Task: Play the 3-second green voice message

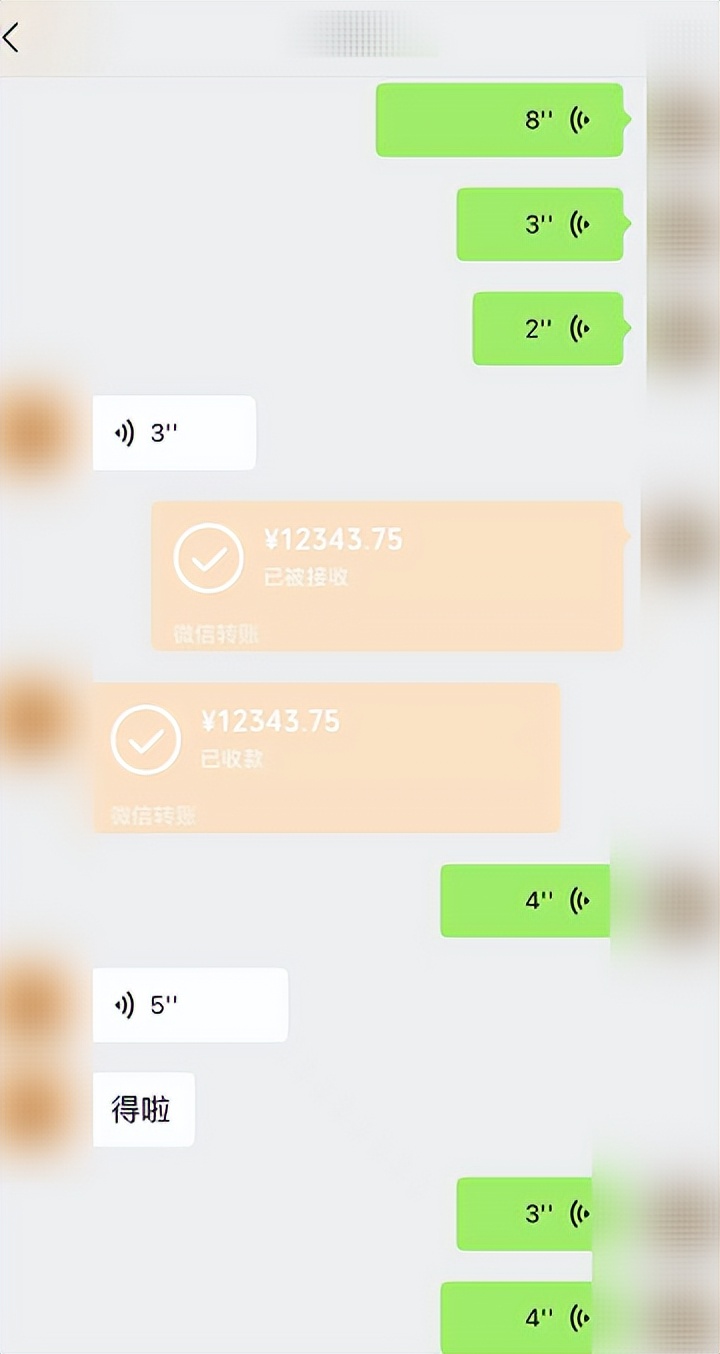Action: click(540, 223)
